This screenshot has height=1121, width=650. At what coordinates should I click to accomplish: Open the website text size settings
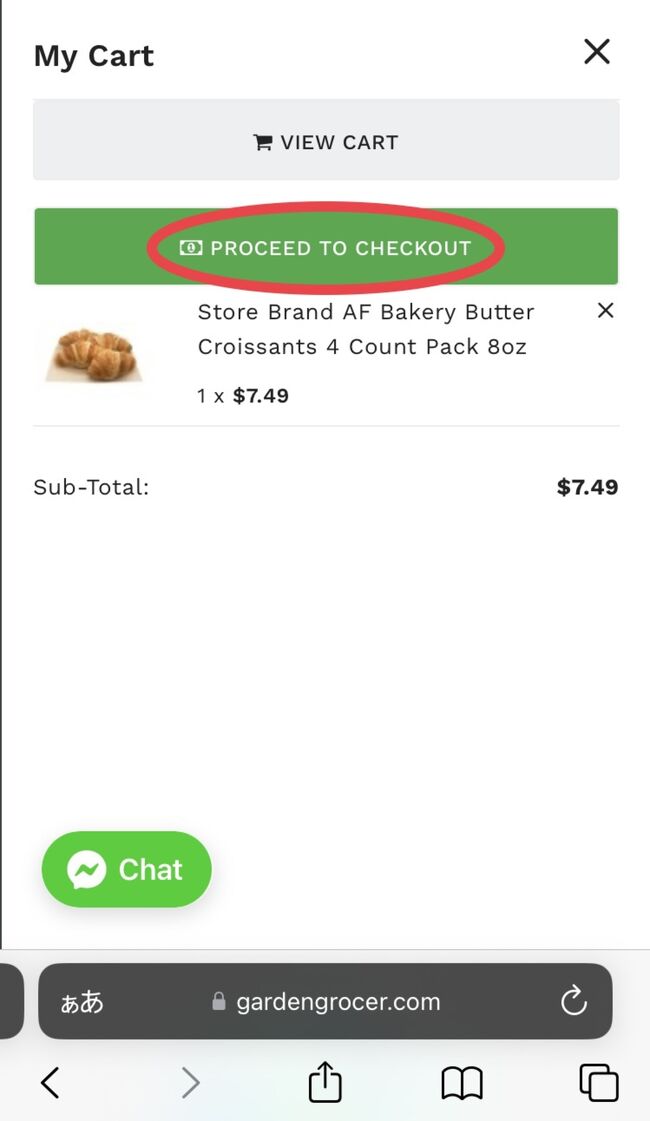point(82,1002)
